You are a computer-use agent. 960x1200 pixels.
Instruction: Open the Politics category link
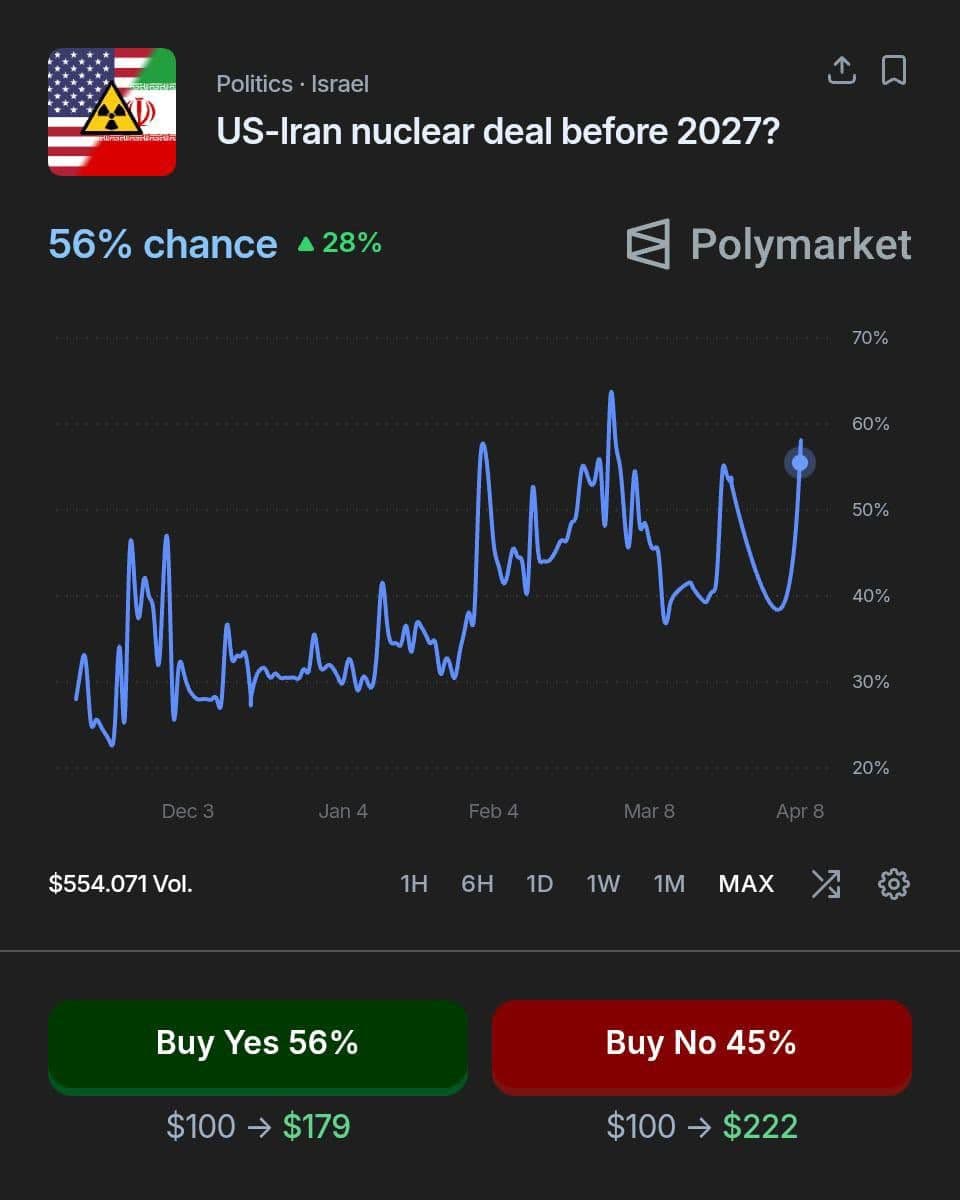click(x=254, y=84)
